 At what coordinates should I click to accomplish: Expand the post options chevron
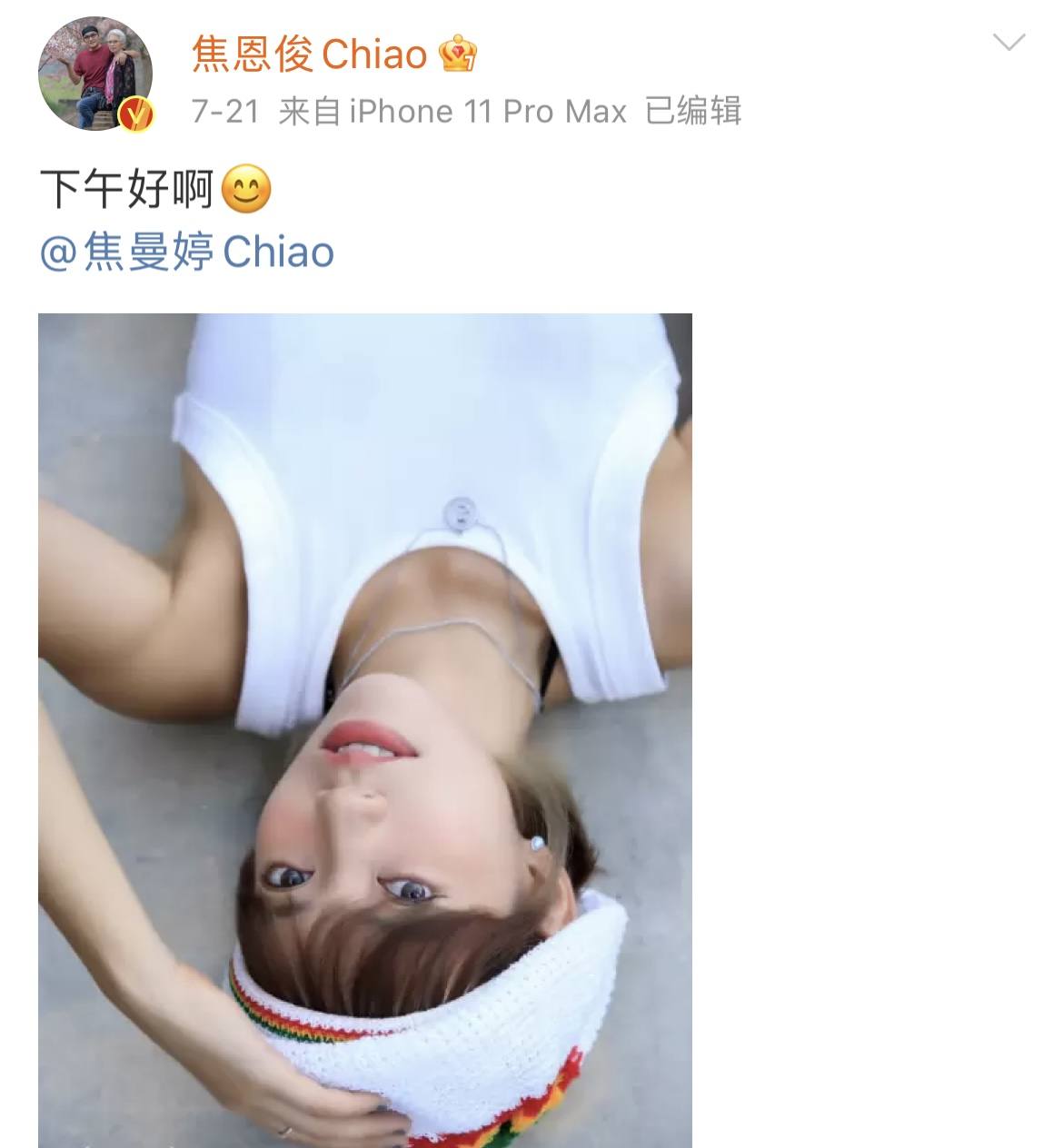pos(1008,42)
